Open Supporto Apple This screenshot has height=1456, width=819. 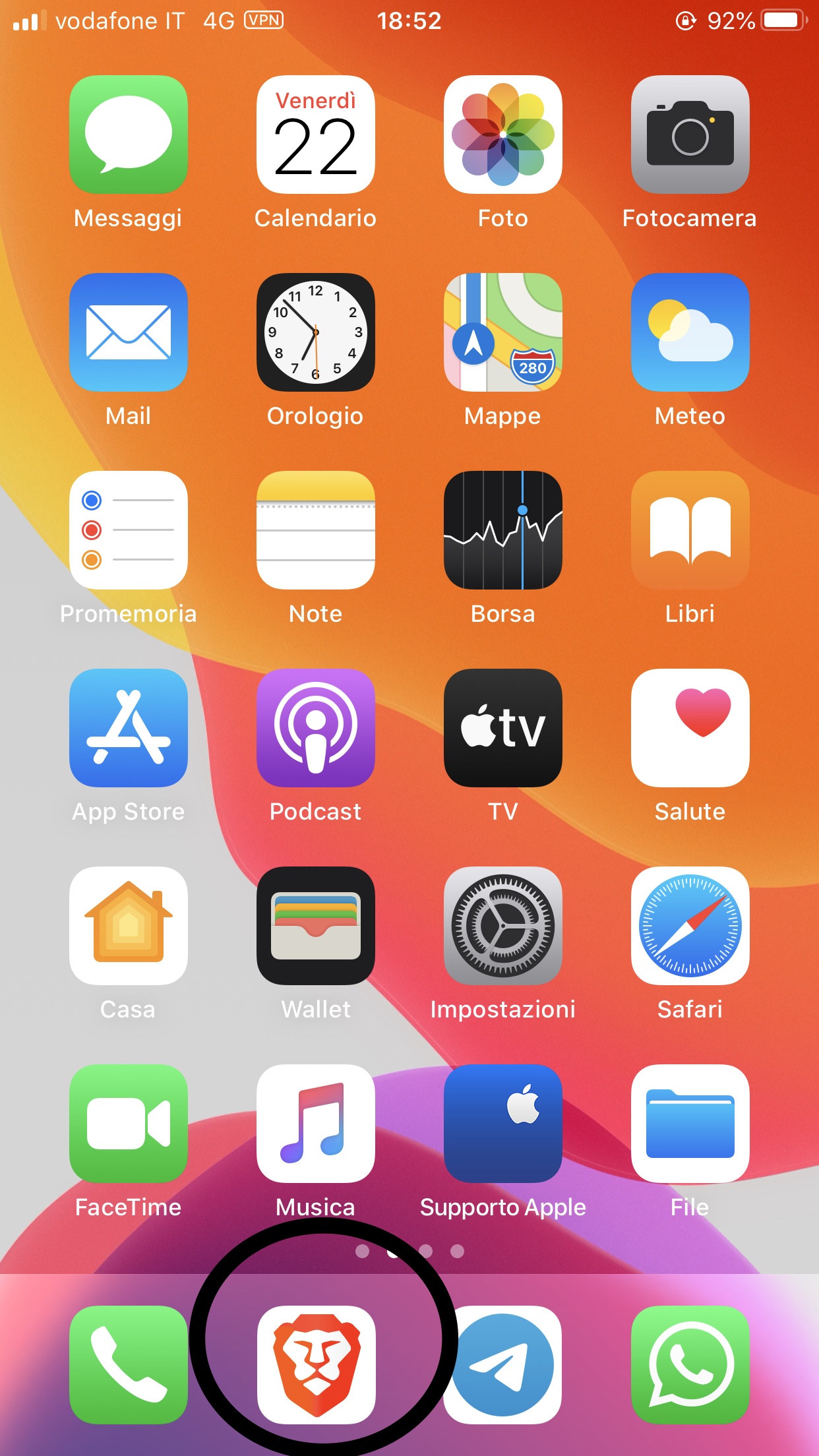coord(503,1124)
